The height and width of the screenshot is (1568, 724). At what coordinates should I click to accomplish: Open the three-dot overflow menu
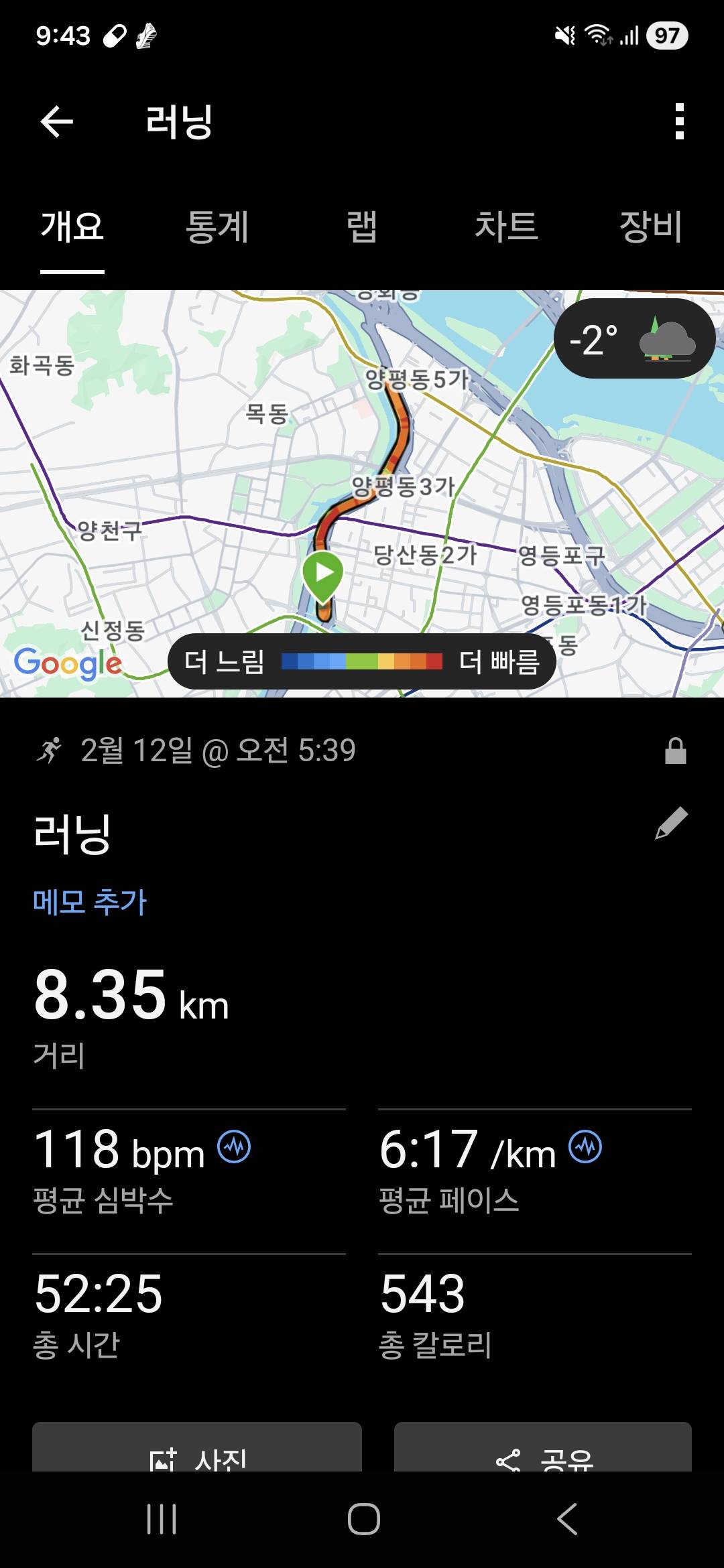coord(679,122)
